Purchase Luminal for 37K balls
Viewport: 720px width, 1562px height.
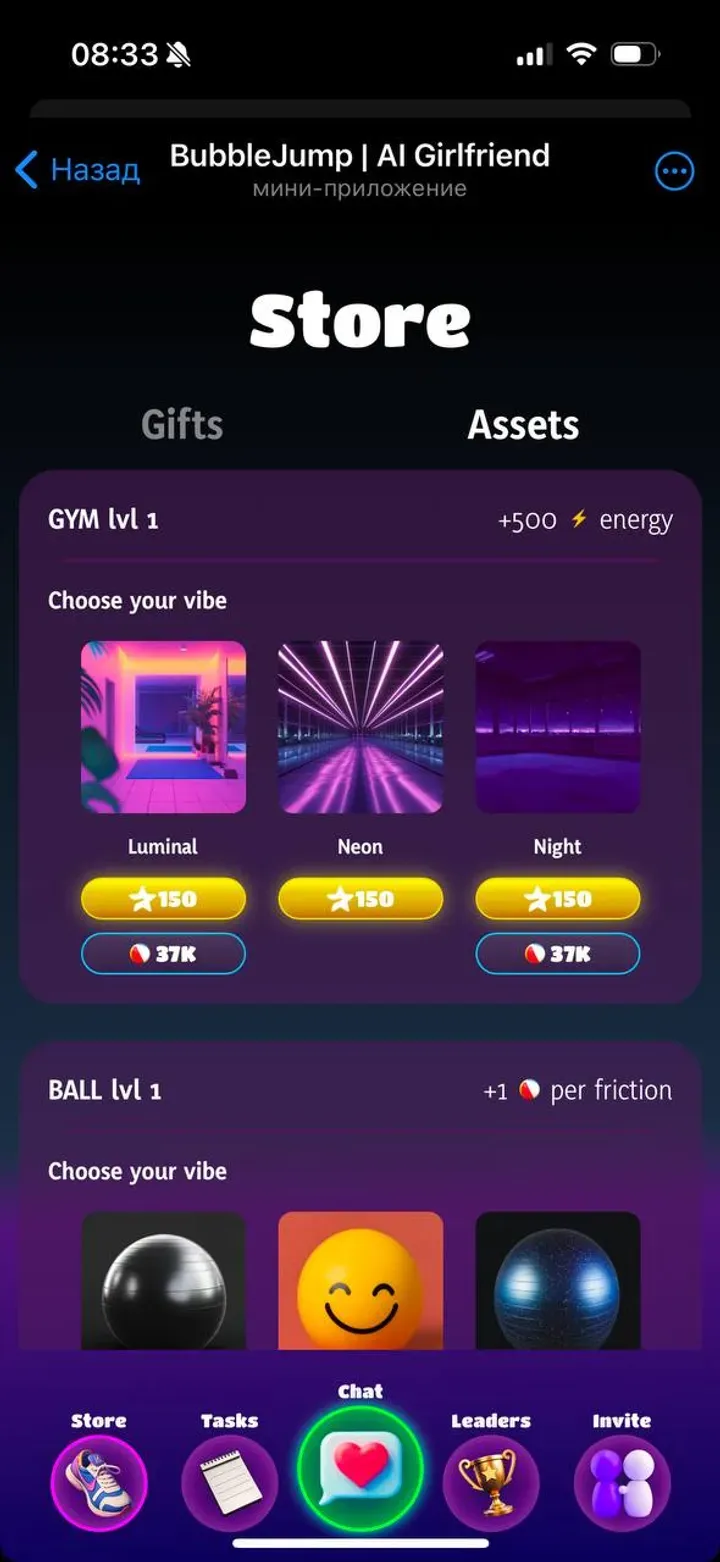pyautogui.click(x=163, y=954)
